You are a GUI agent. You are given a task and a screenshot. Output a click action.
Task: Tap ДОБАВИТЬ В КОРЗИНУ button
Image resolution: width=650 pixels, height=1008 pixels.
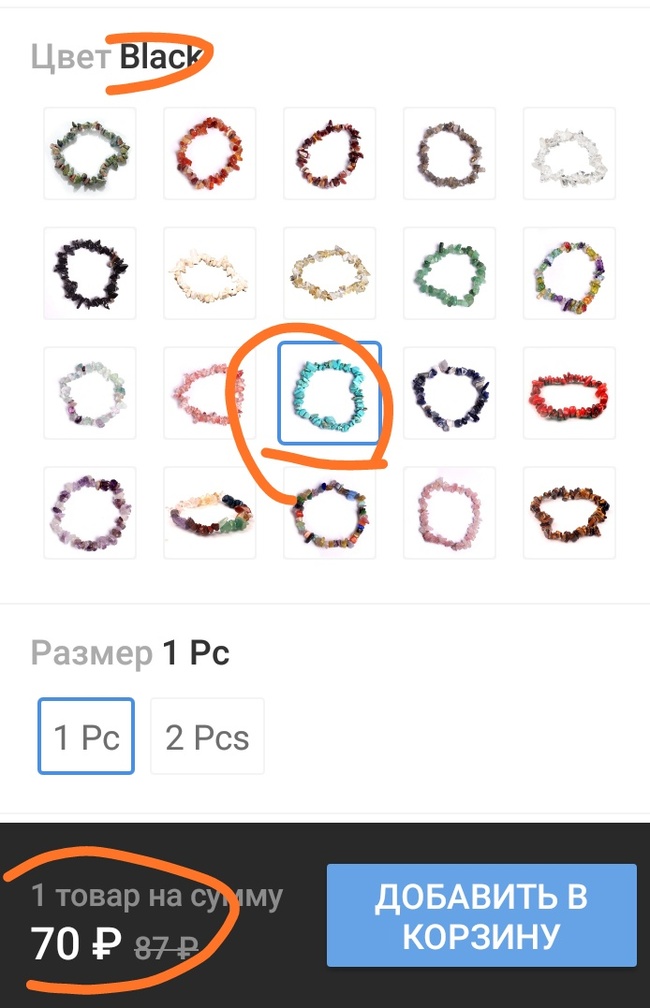click(x=481, y=916)
